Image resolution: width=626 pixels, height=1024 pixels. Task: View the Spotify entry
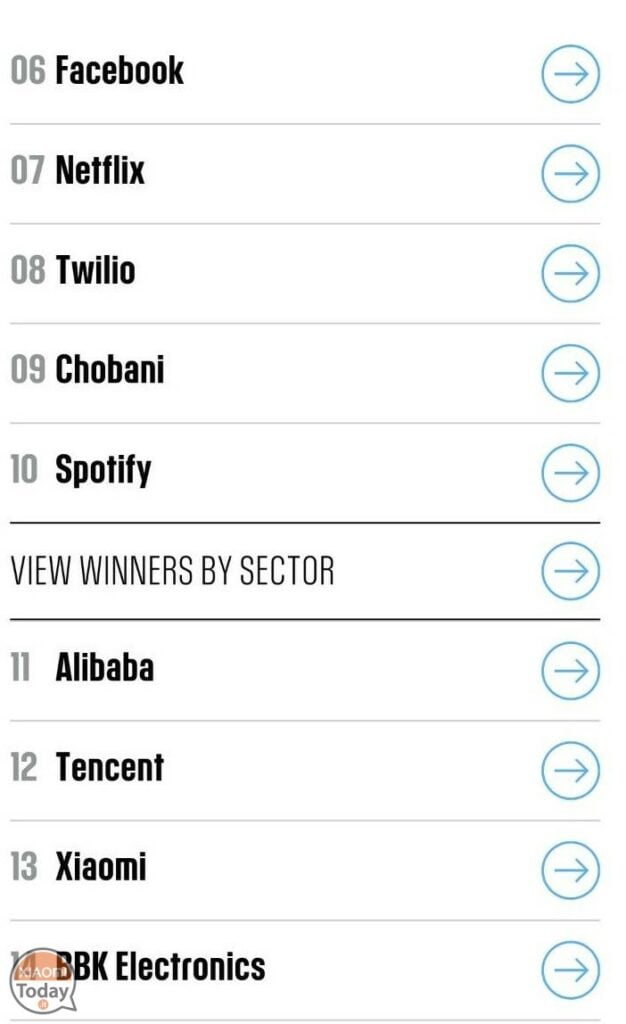305,473
